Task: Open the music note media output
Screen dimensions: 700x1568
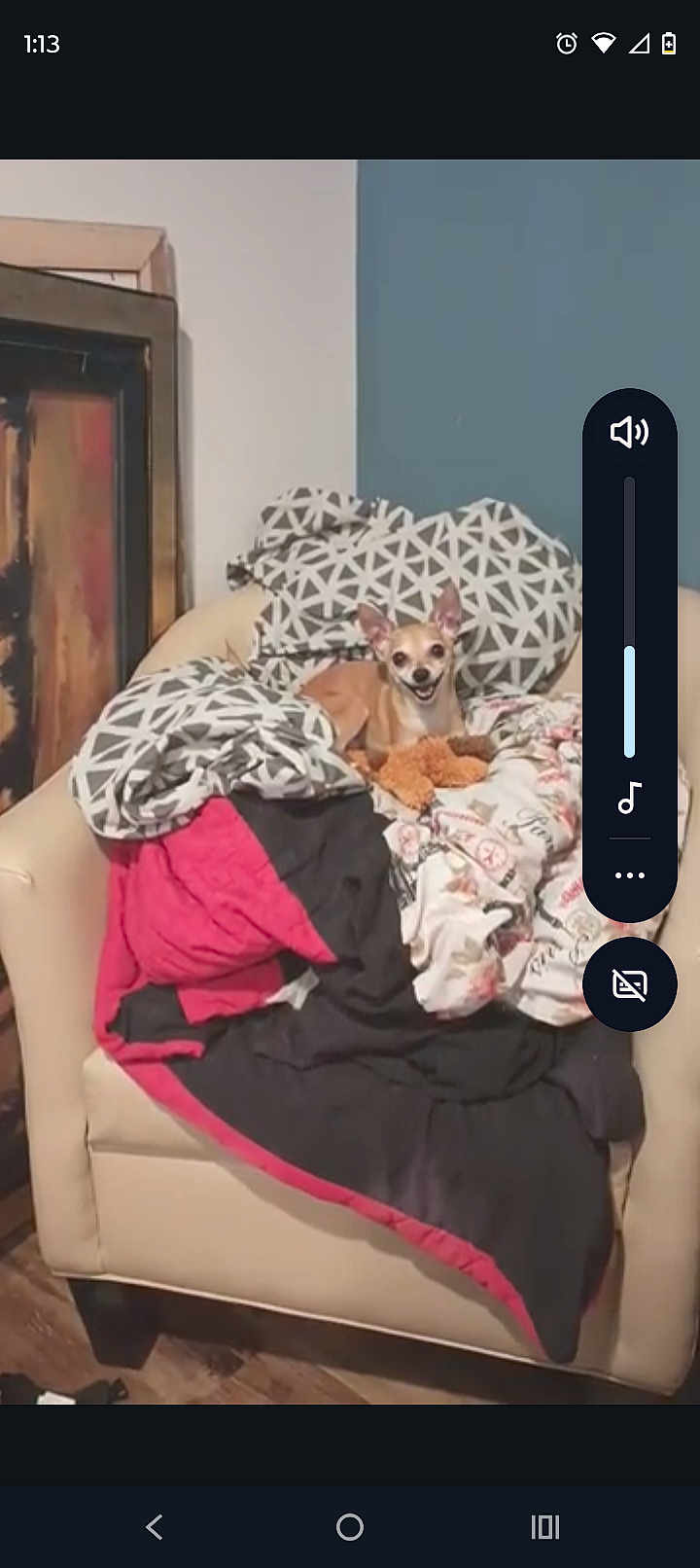Action: pyautogui.click(x=629, y=798)
